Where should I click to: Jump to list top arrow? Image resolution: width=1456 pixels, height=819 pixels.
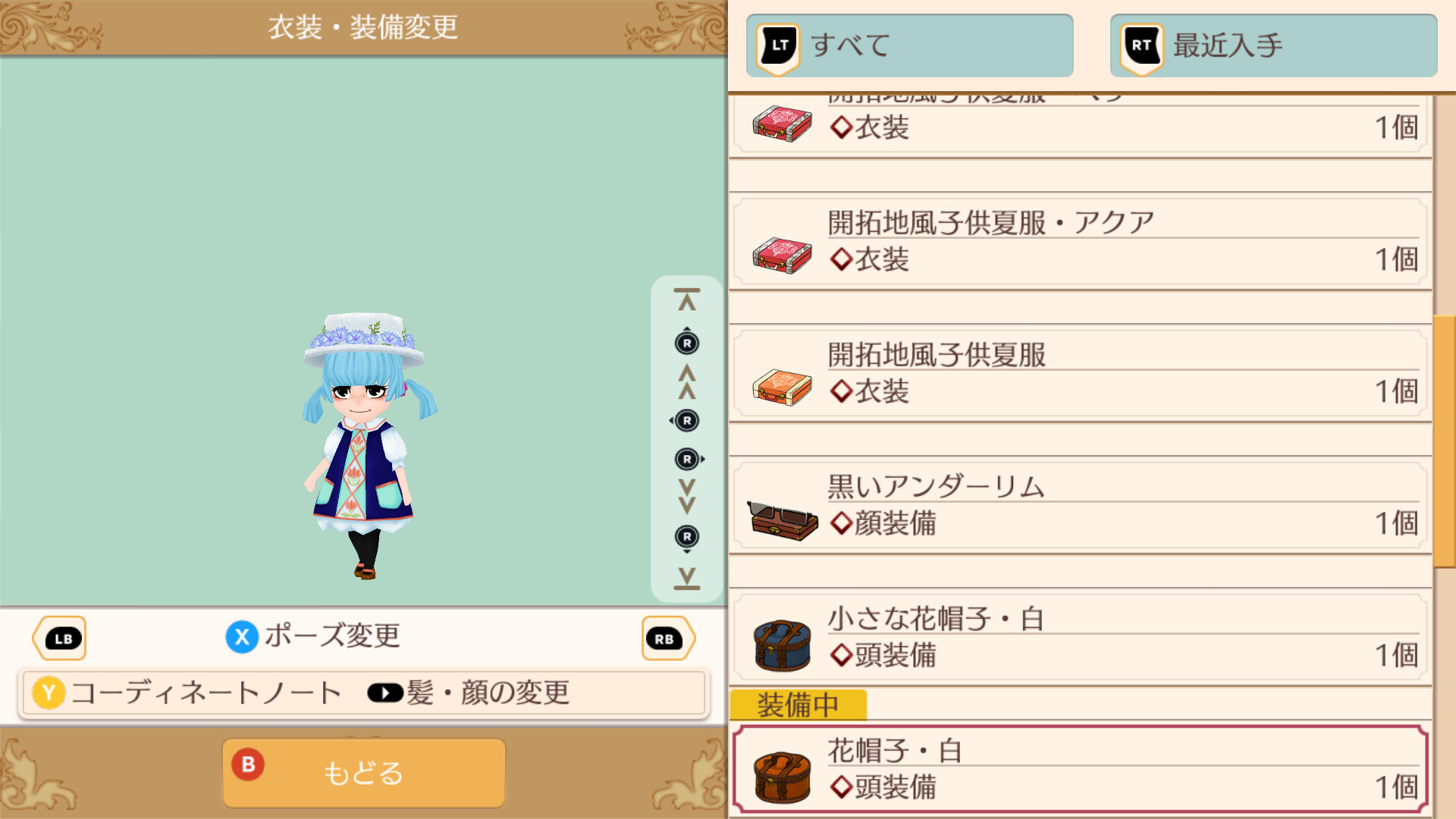coord(687,300)
